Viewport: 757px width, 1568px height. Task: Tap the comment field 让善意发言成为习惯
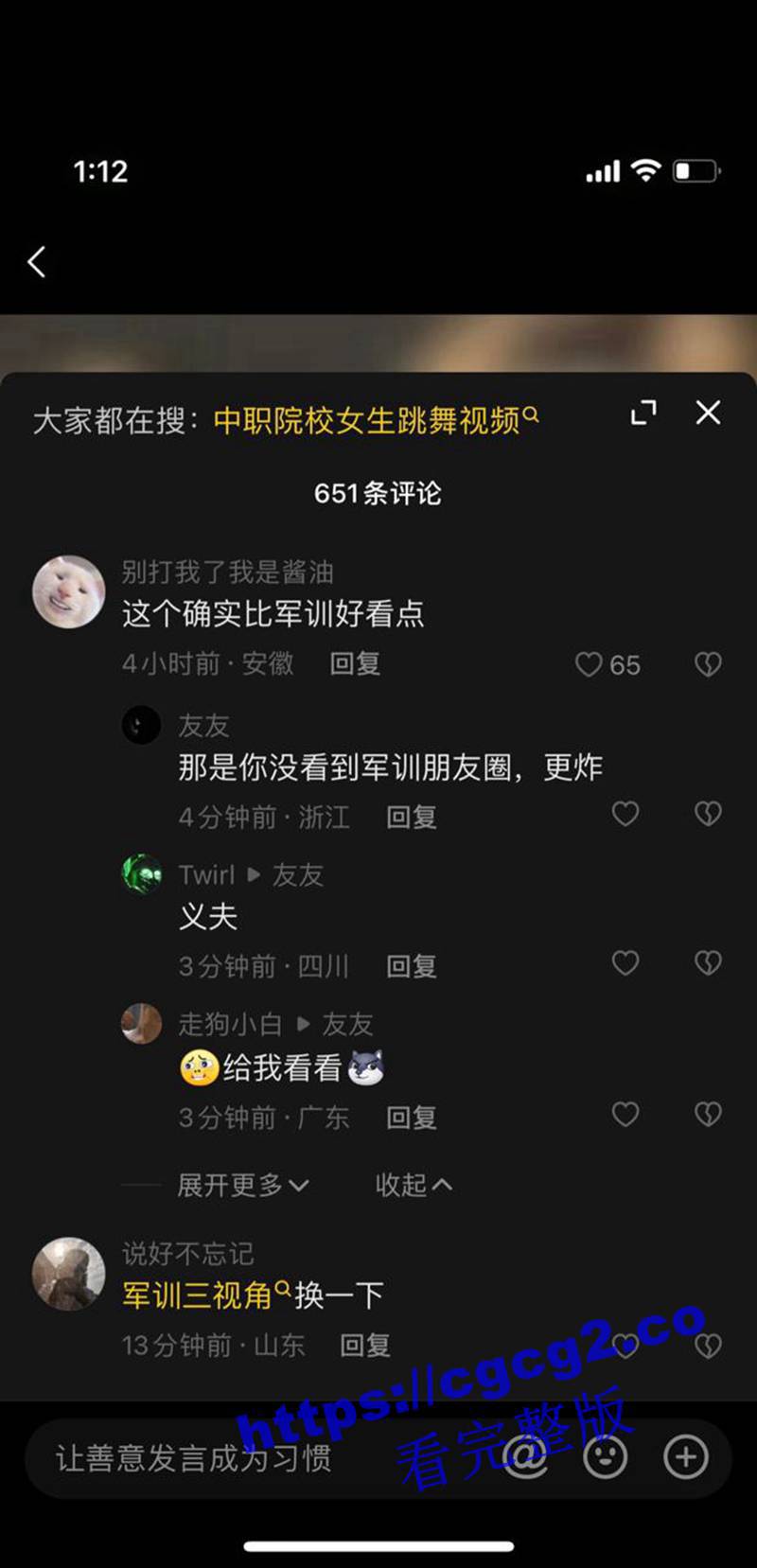[x=194, y=1457]
